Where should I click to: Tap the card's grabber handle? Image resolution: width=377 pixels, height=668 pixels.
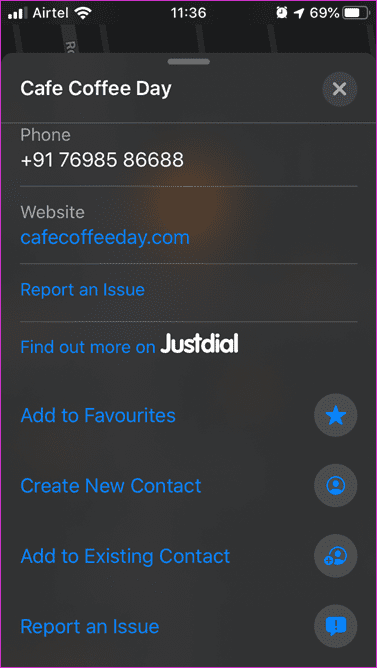pos(189,62)
